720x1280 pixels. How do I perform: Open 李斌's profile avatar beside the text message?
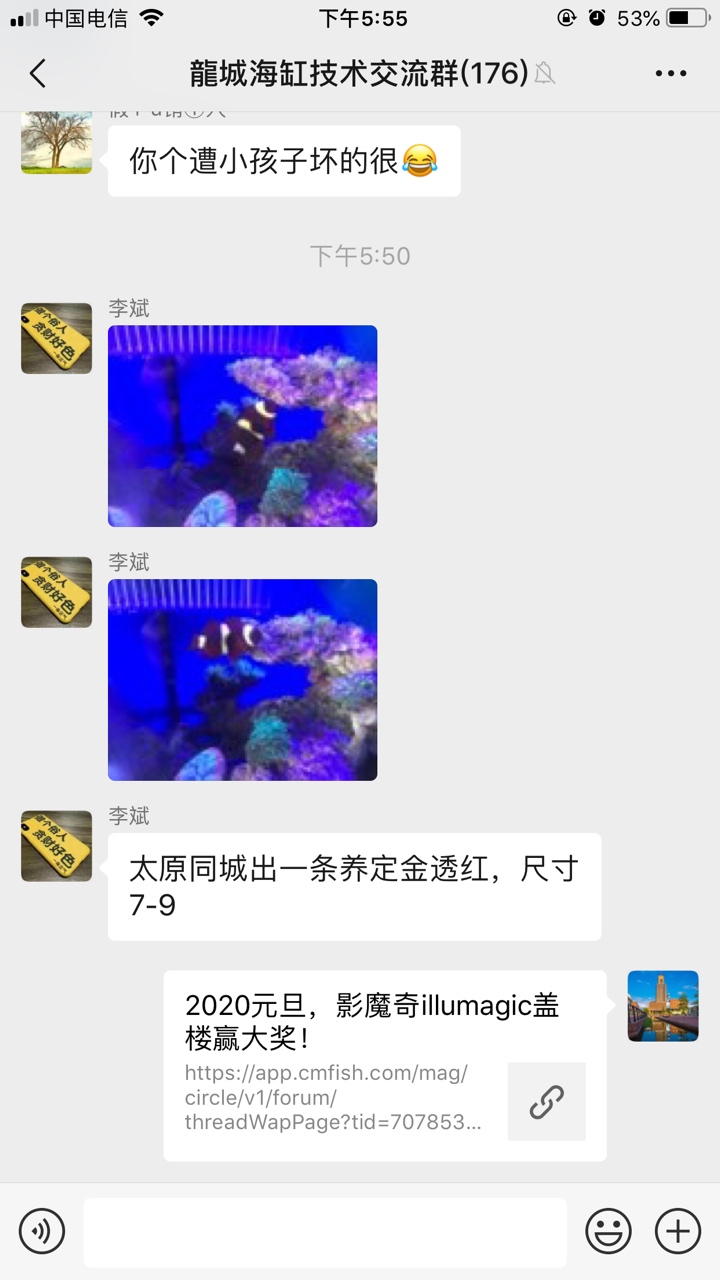click(x=56, y=846)
